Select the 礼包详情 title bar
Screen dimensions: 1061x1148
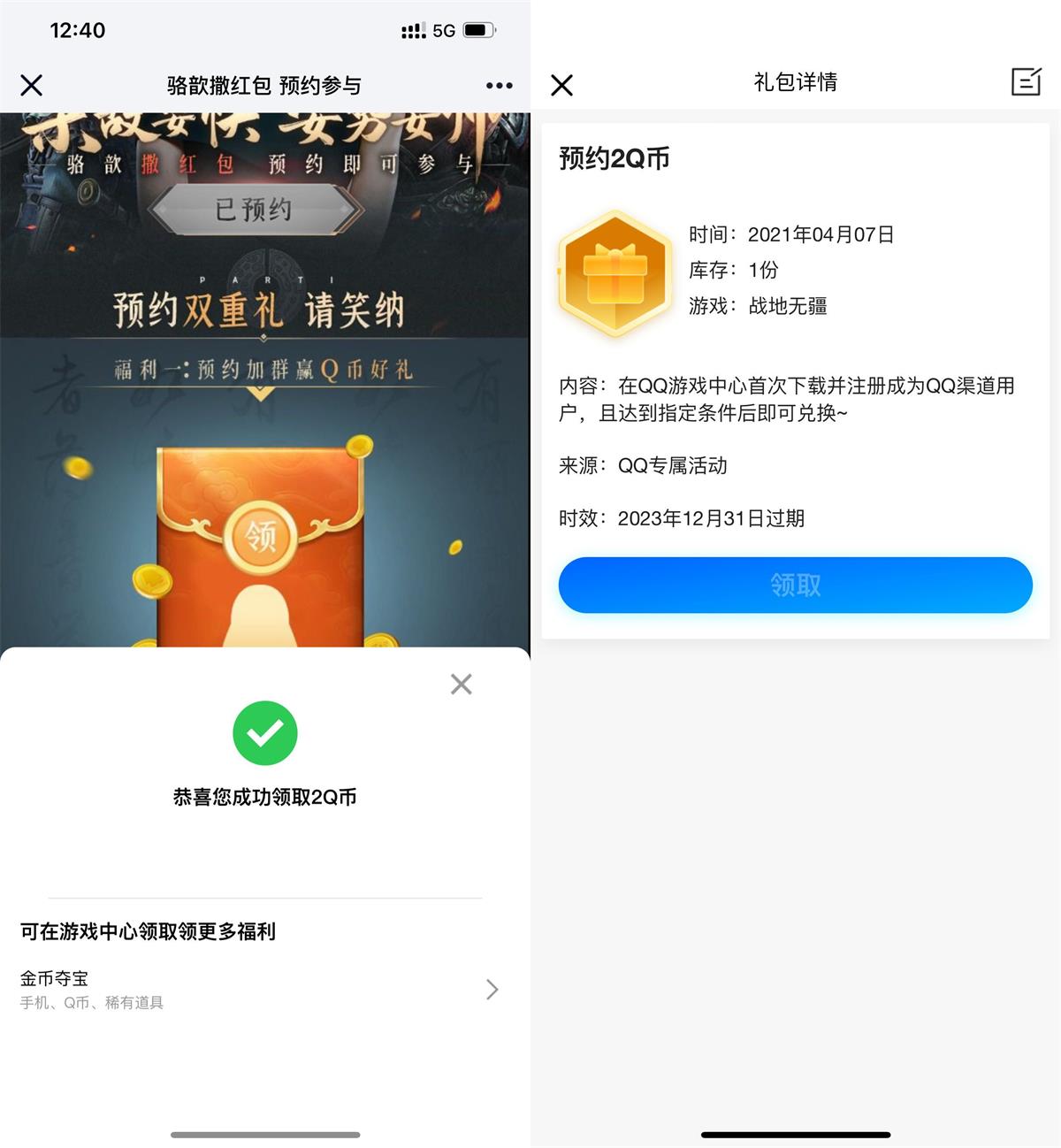[794, 82]
